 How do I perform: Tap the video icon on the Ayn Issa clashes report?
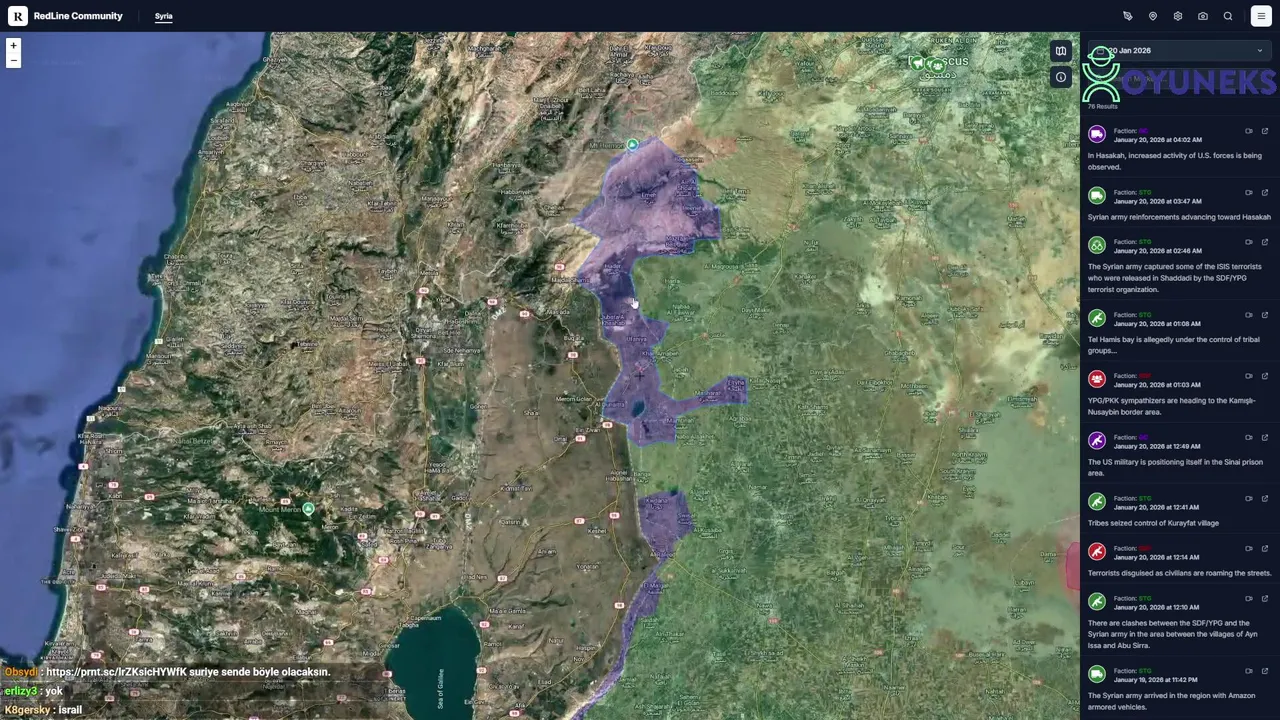tap(1249, 598)
